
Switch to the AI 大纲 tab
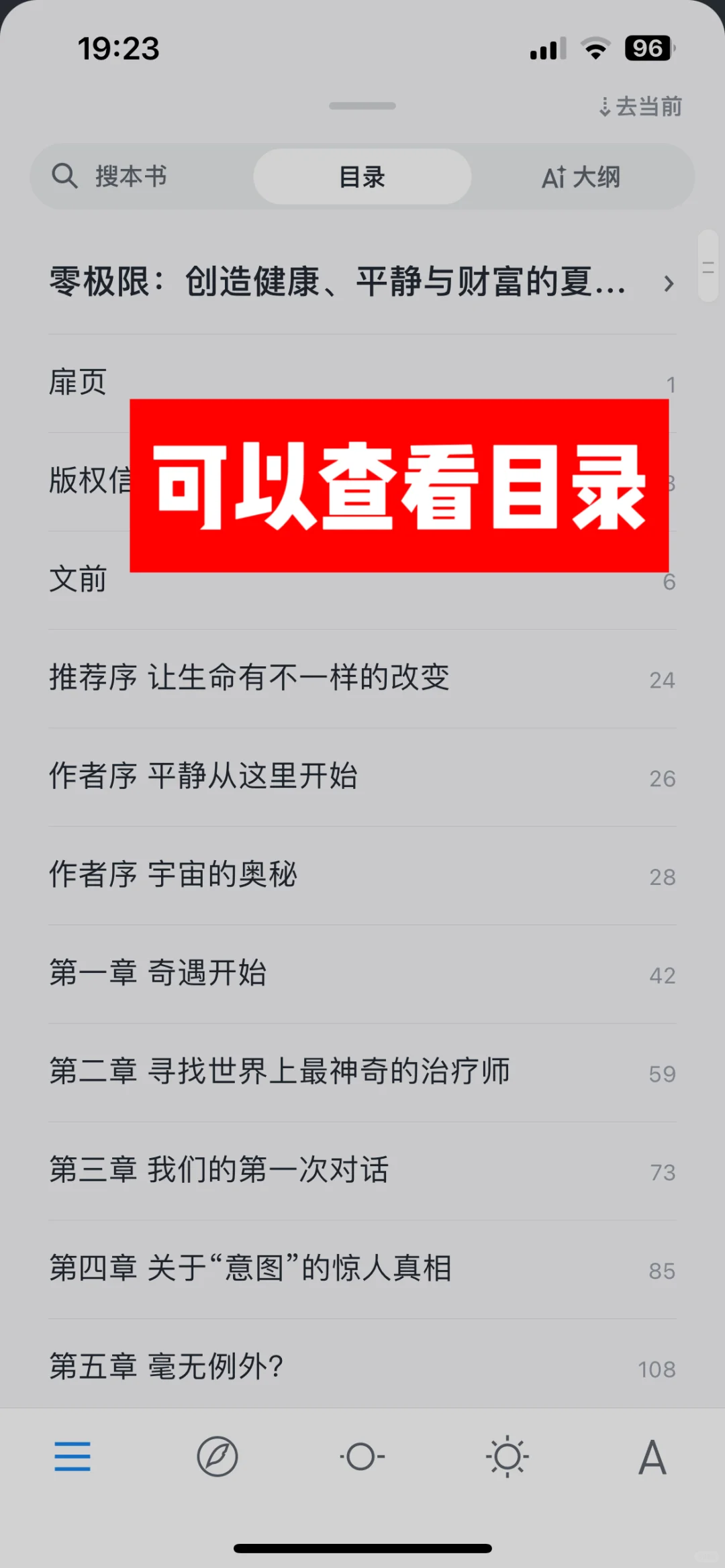[581, 177]
